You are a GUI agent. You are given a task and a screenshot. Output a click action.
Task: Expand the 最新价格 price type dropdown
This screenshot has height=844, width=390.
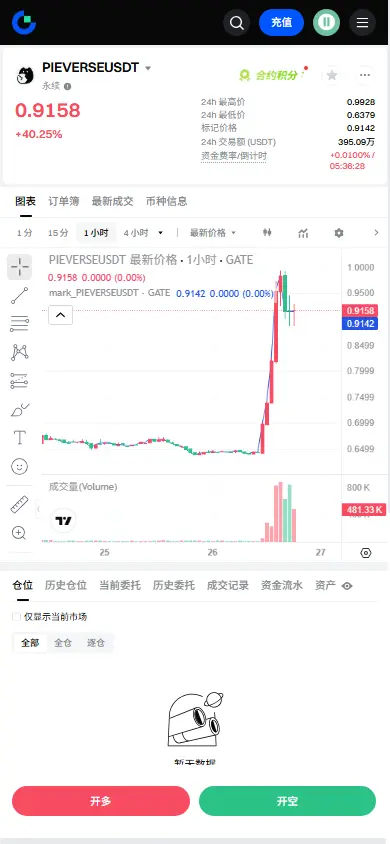(212, 233)
